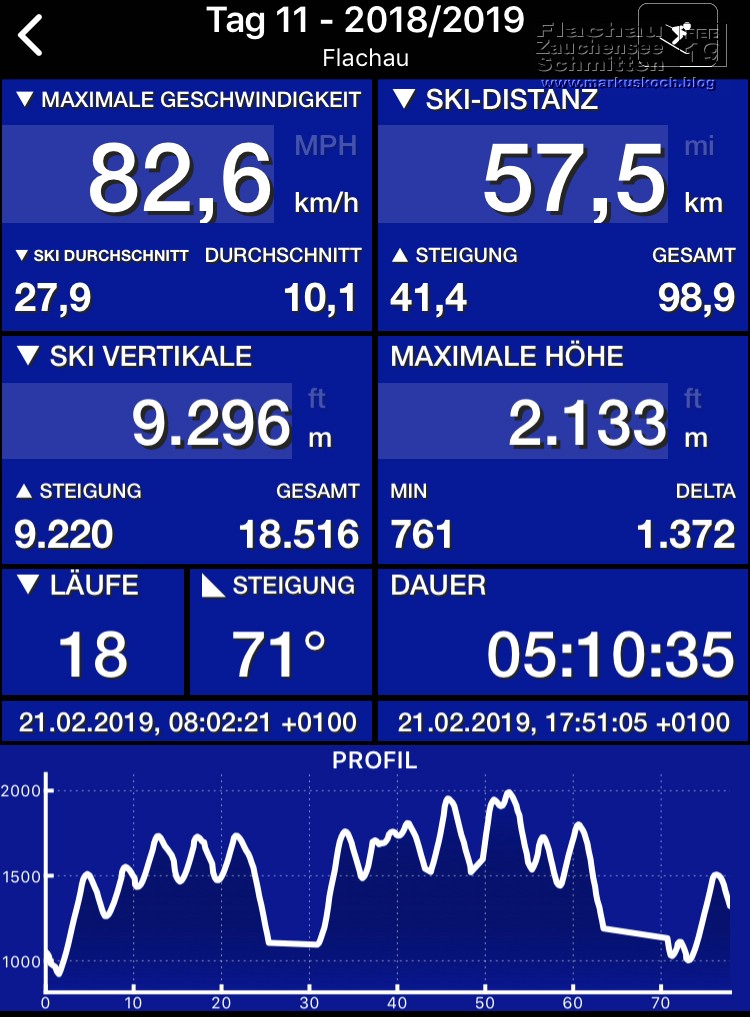Switch Ski Vertikale unit to ft
The width and height of the screenshot is (750, 1017).
[317, 399]
